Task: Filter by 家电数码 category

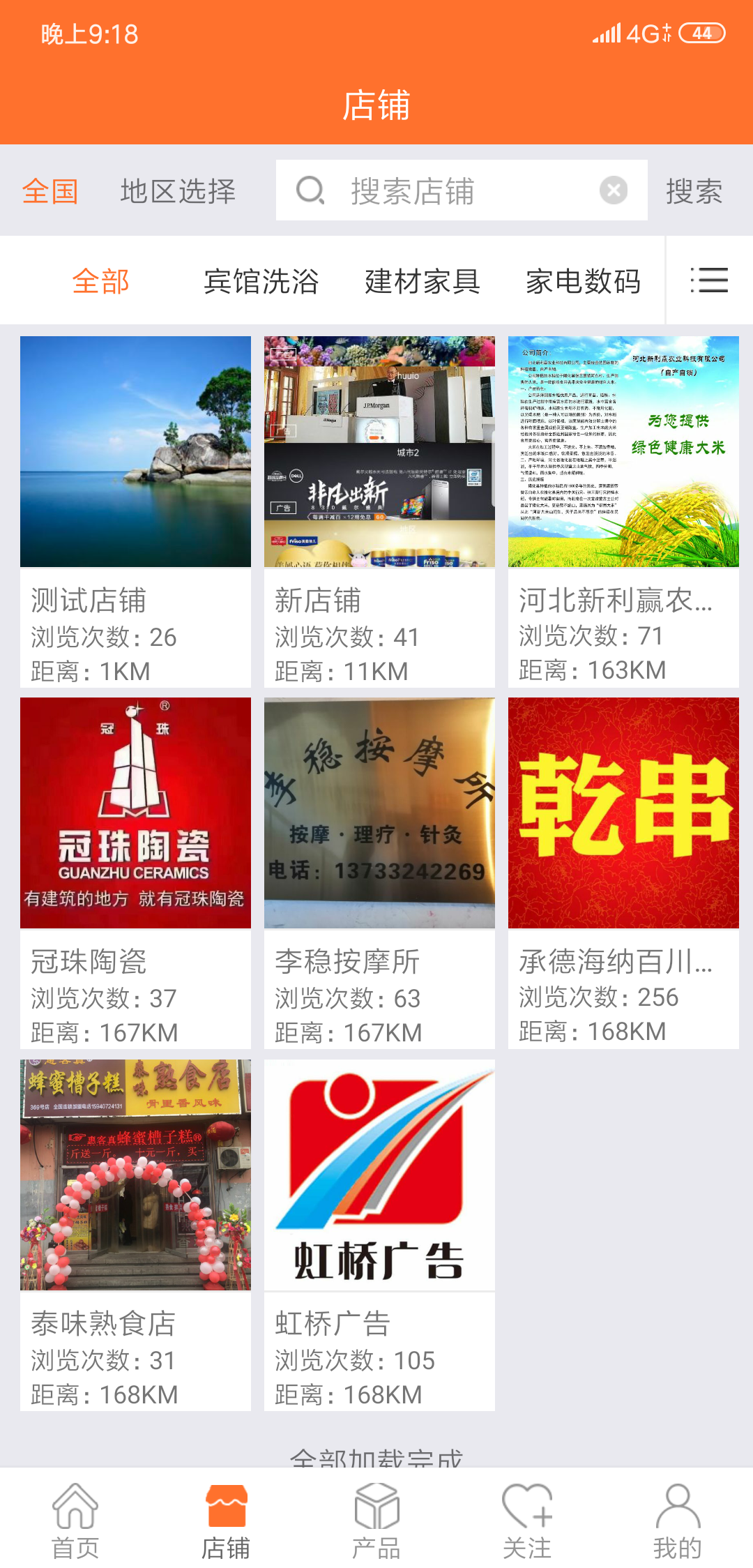Action: pos(583,282)
